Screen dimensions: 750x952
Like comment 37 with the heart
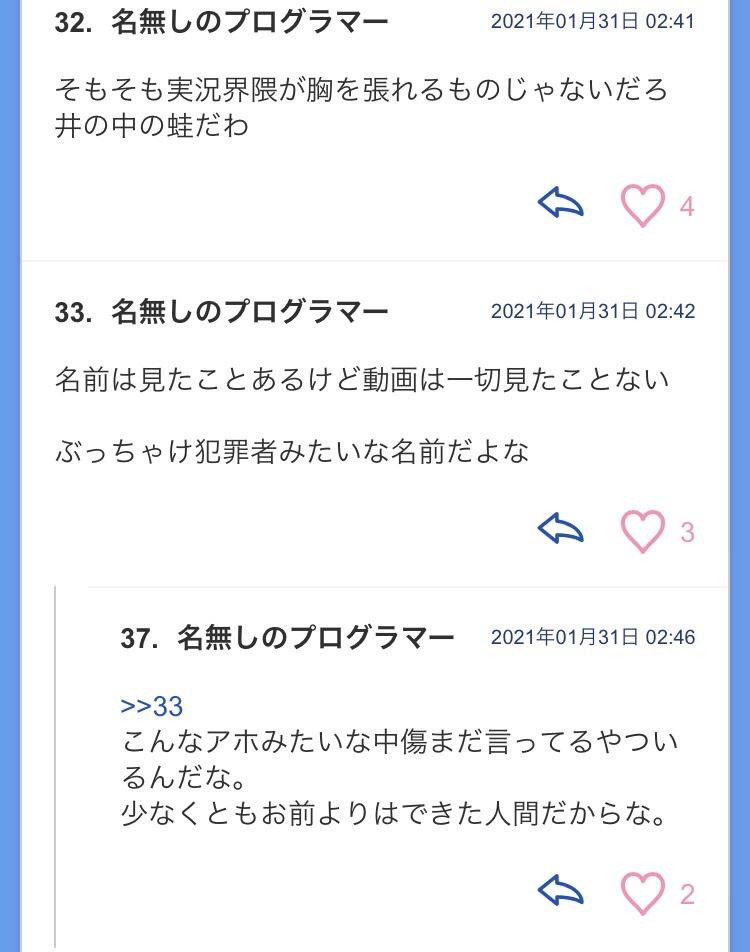pos(642,892)
